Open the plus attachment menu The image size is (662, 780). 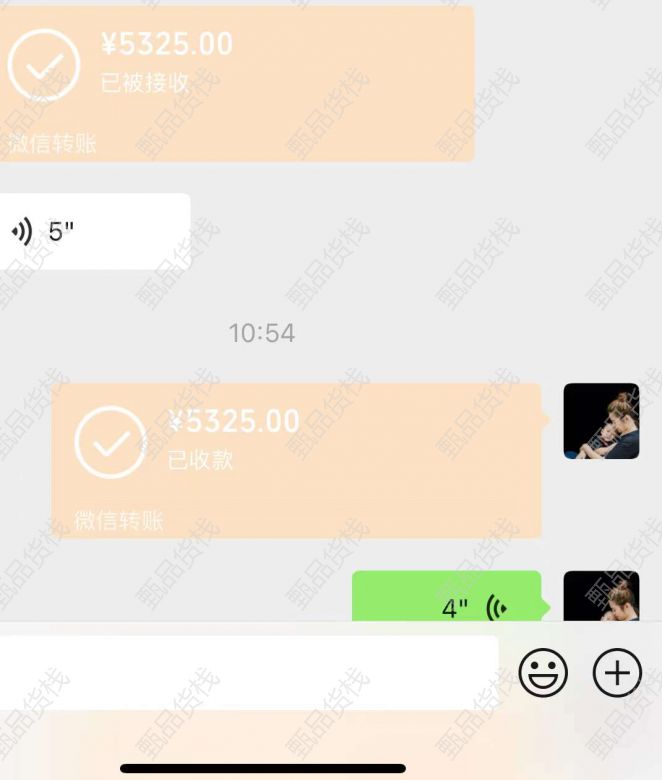point(617,672)
